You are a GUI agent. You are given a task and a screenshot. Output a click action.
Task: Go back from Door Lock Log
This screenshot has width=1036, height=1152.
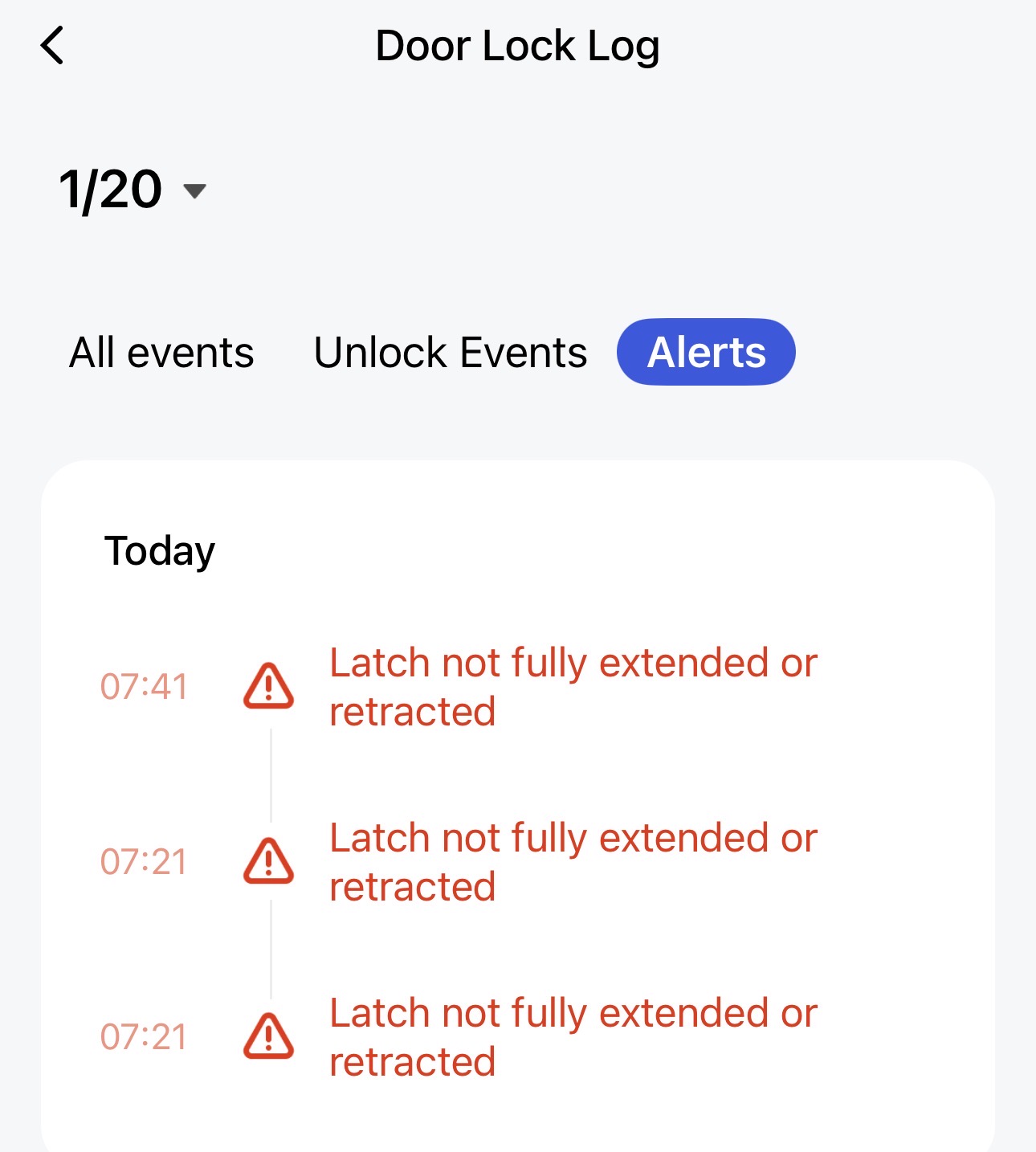pos(52,46)
